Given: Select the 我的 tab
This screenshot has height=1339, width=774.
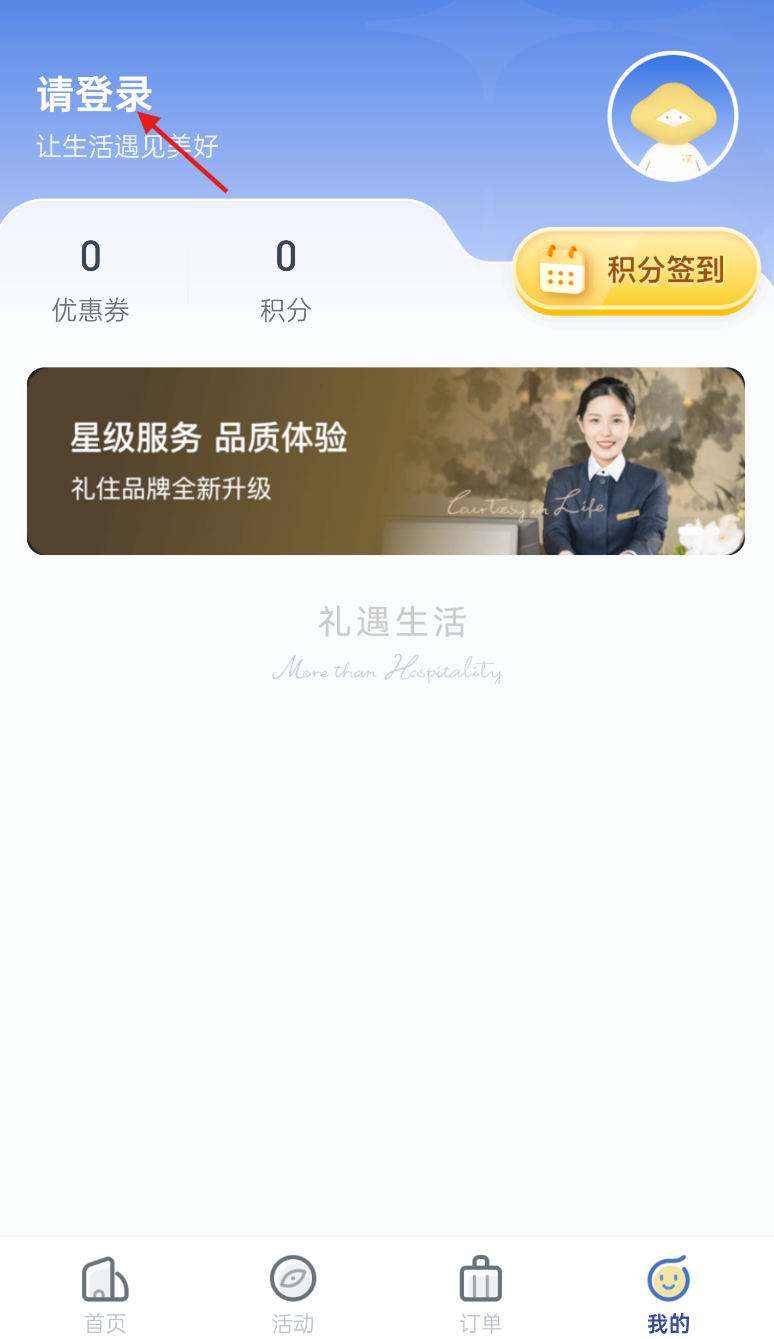Looking at the screenshot, I should click(x=668, y=1295).
